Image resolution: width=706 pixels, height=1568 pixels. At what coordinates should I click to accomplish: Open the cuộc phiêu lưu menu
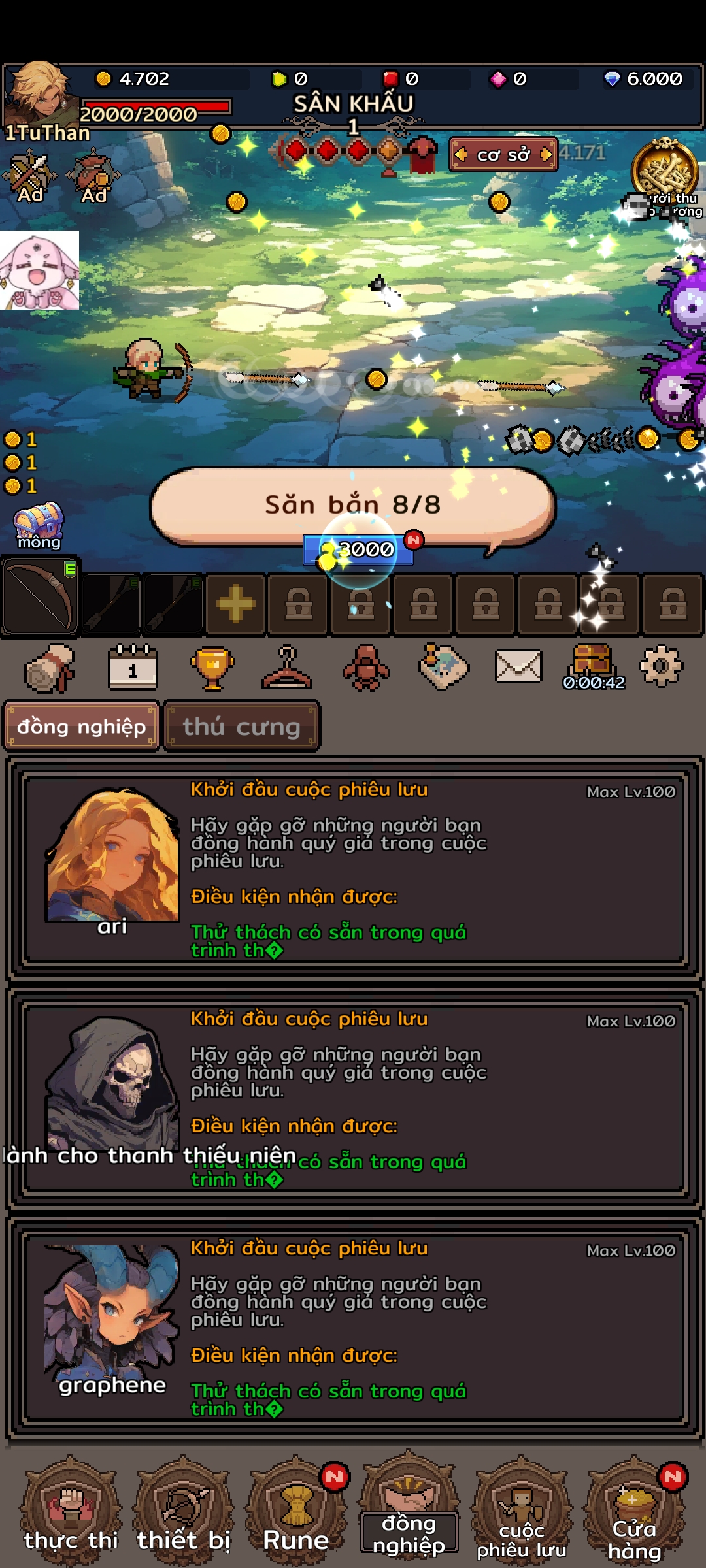coord(522,1511)
